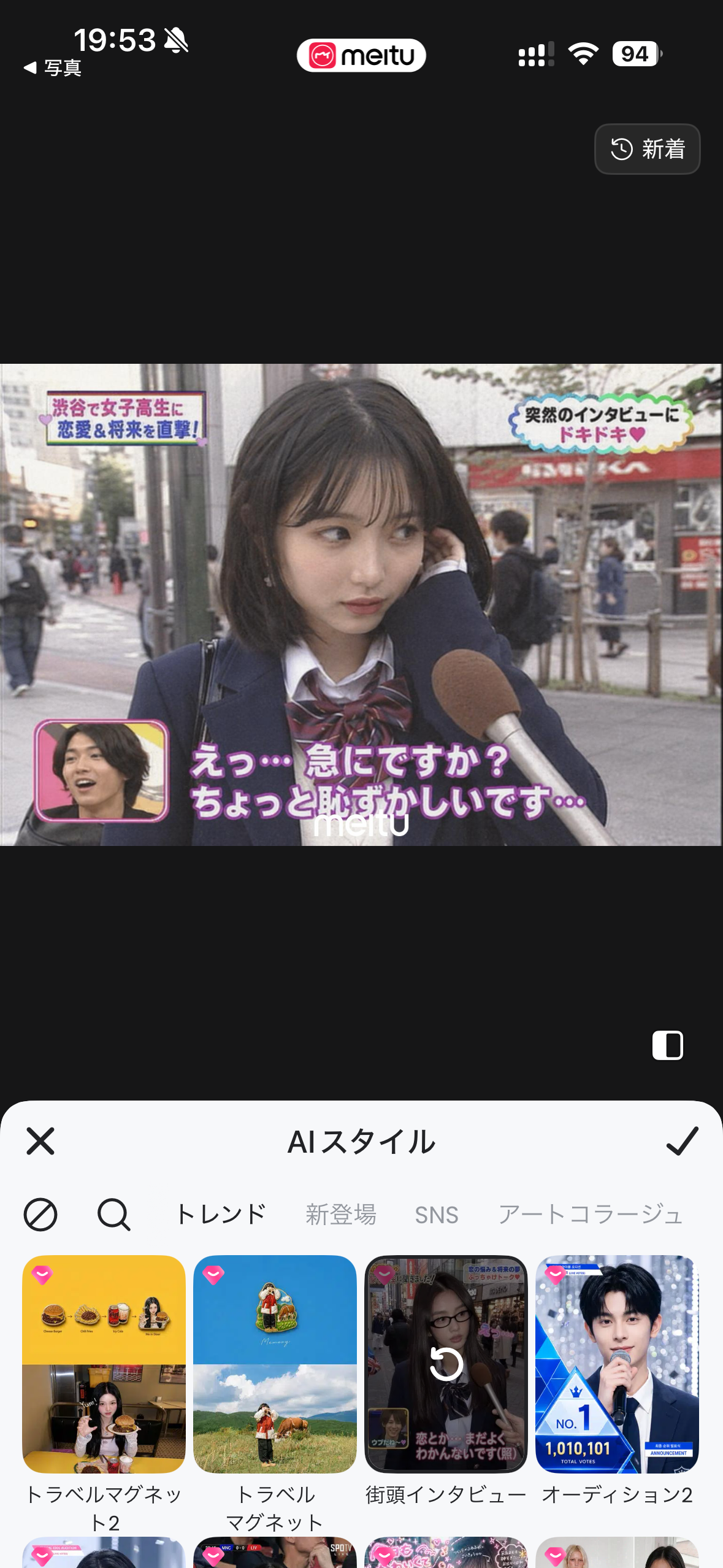Viewport: 723px width, 1568px height.
Task: Switch to the SNS tab
Action: (437, 1215)
